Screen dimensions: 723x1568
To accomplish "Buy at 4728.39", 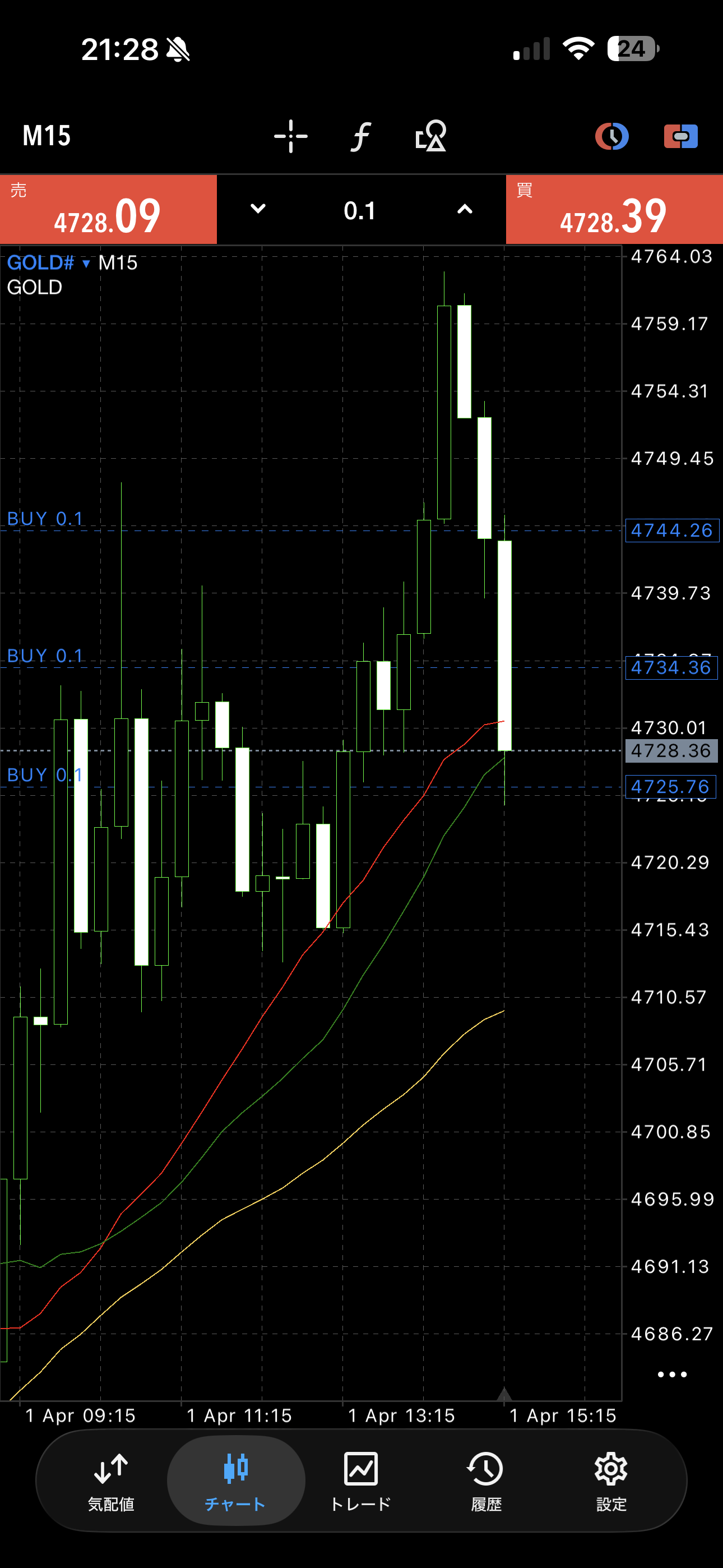I will pos(615,210).
